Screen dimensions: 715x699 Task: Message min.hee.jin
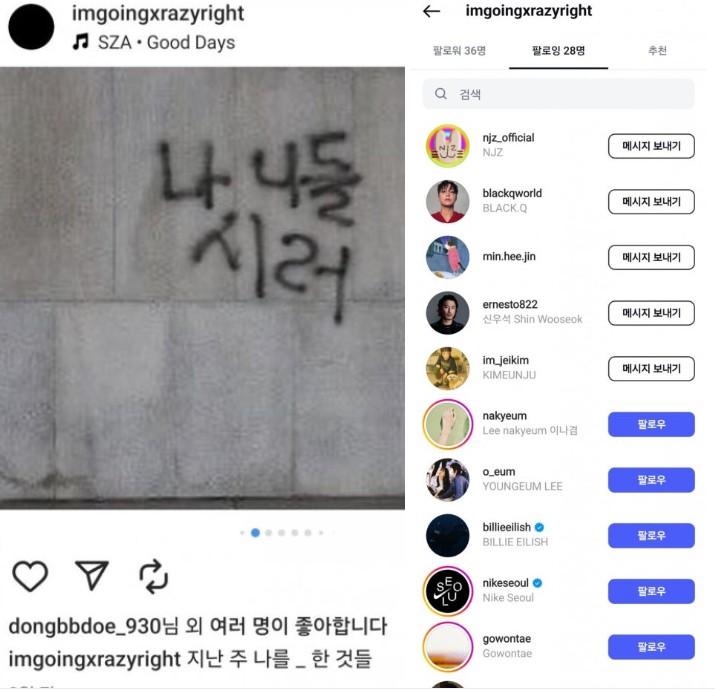pos(651,257)
